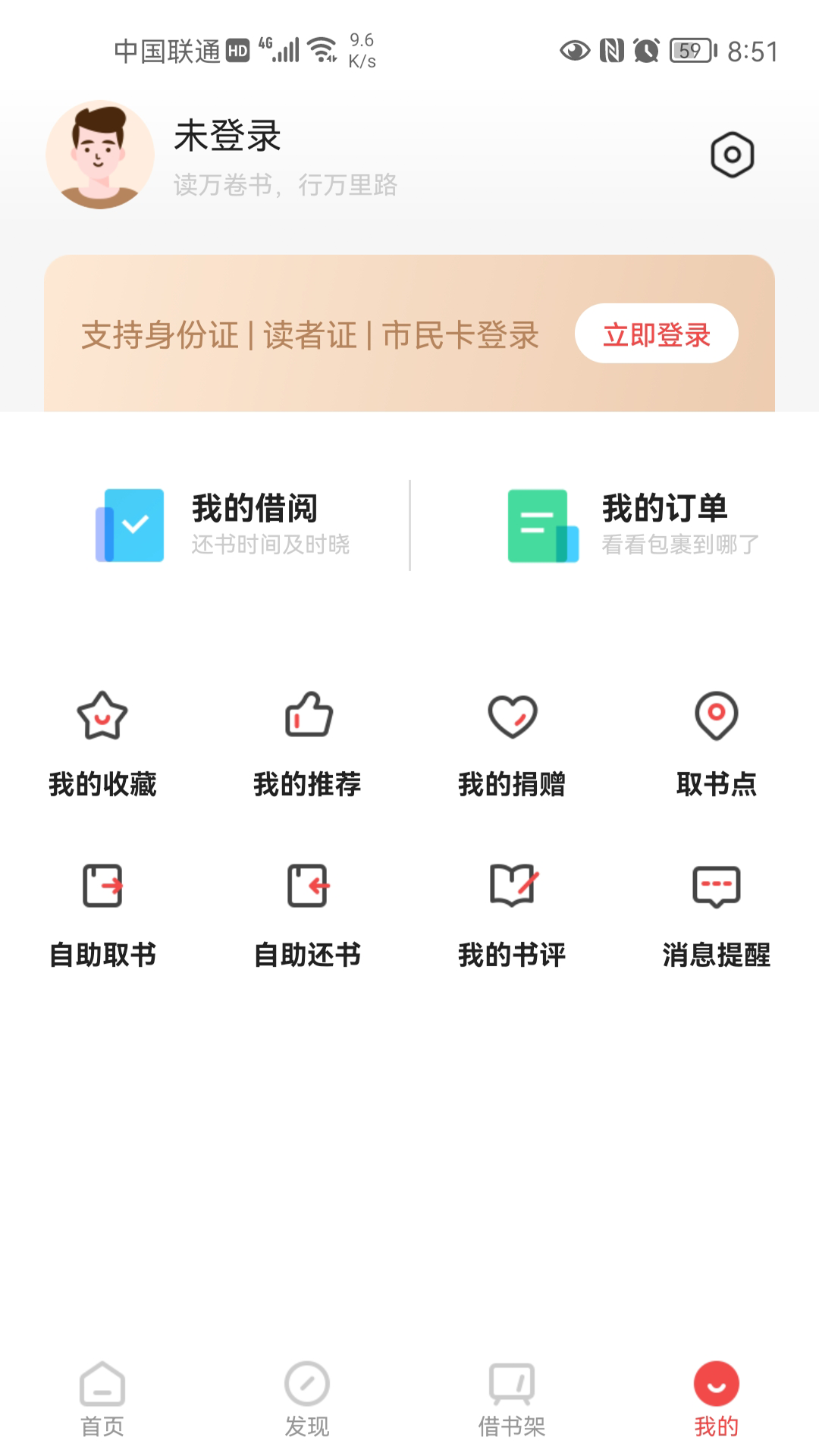Select the 自助取书 icon
Viewport: 819px width, 1456px height.
(x=102, y=887)
